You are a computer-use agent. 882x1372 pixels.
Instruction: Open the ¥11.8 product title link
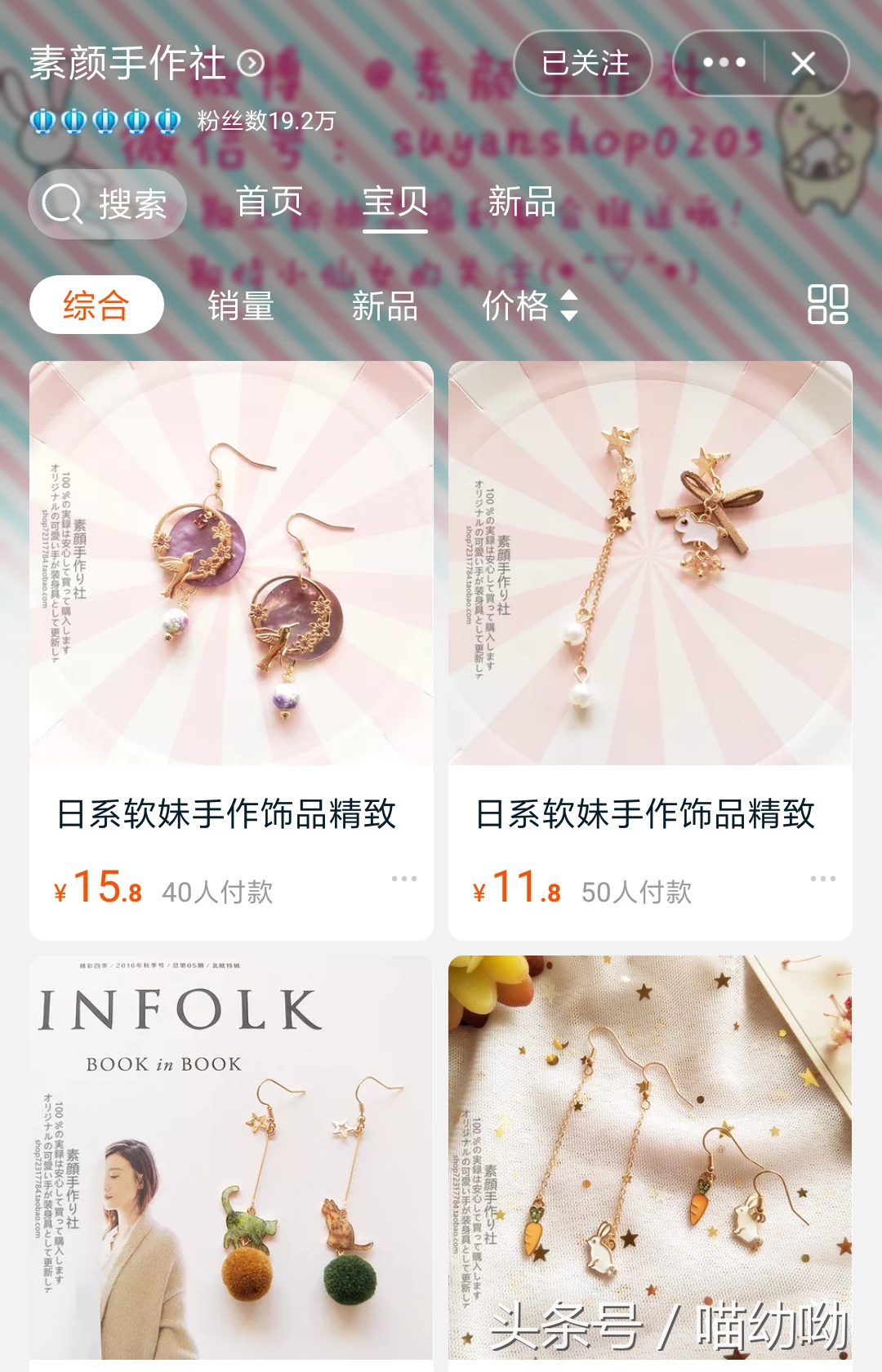[x=645, y=813]
